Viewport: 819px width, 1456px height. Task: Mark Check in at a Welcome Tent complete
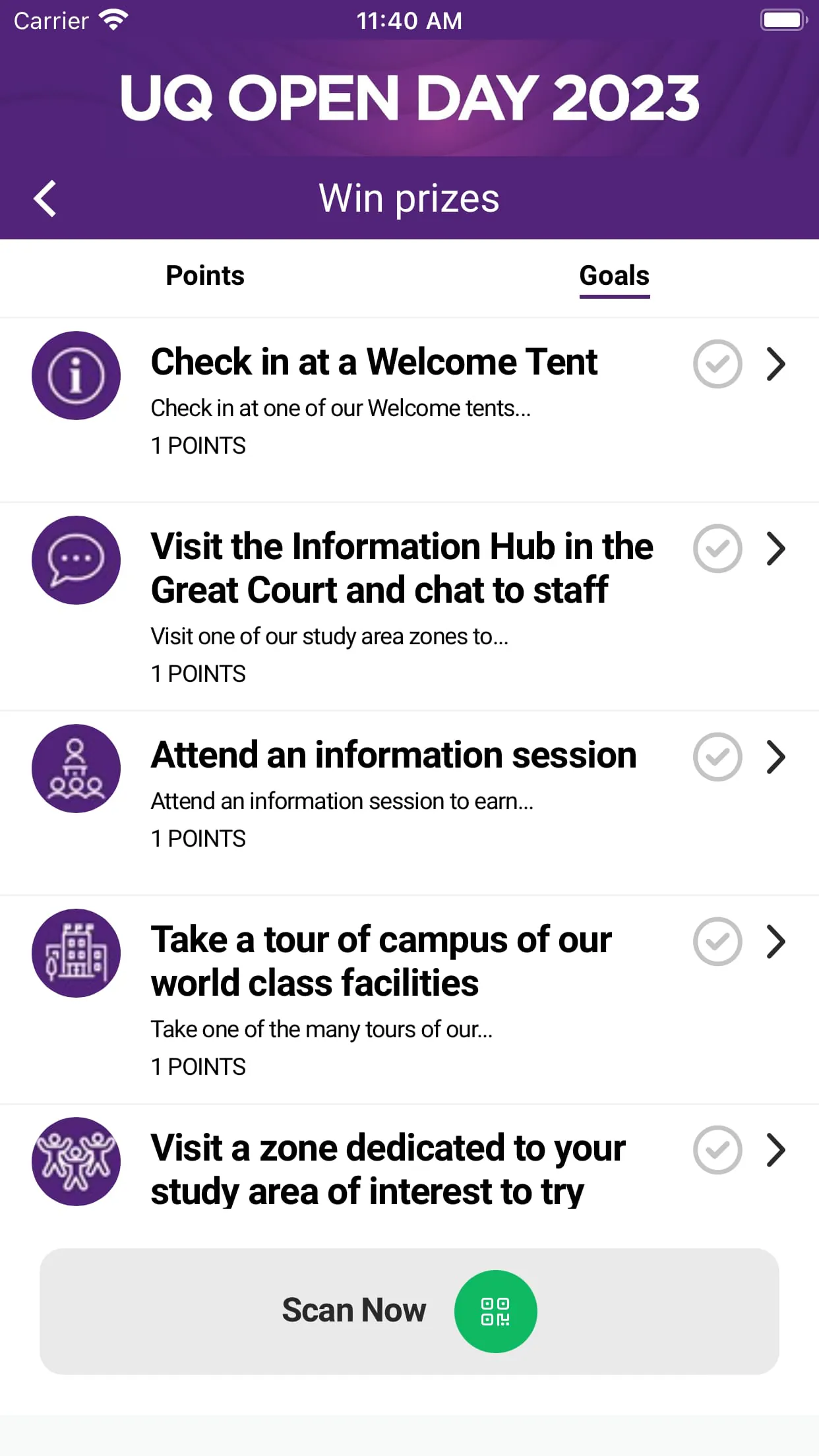point(717,364)
